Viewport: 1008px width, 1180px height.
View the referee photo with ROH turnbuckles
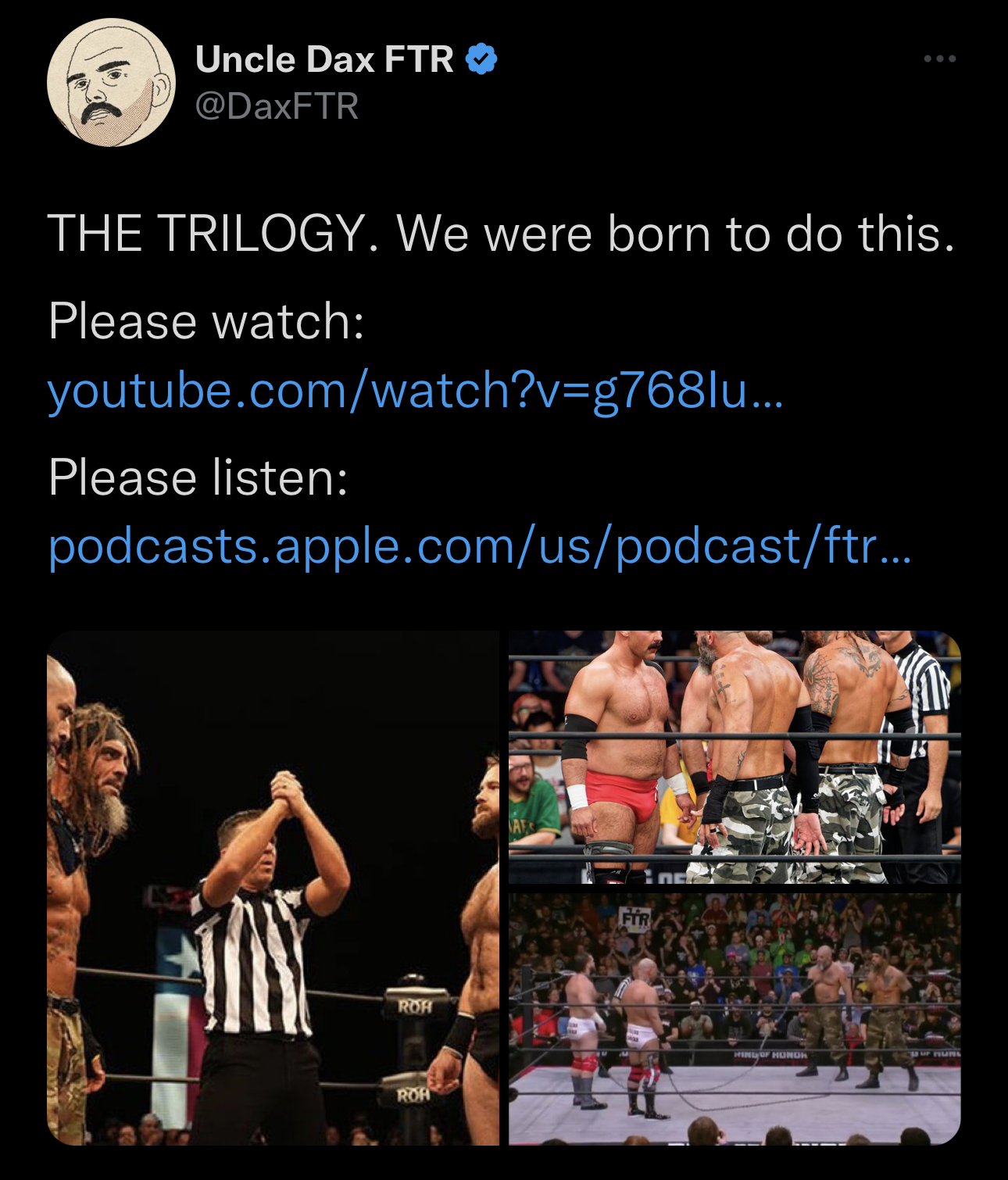[x=273, y=888]
